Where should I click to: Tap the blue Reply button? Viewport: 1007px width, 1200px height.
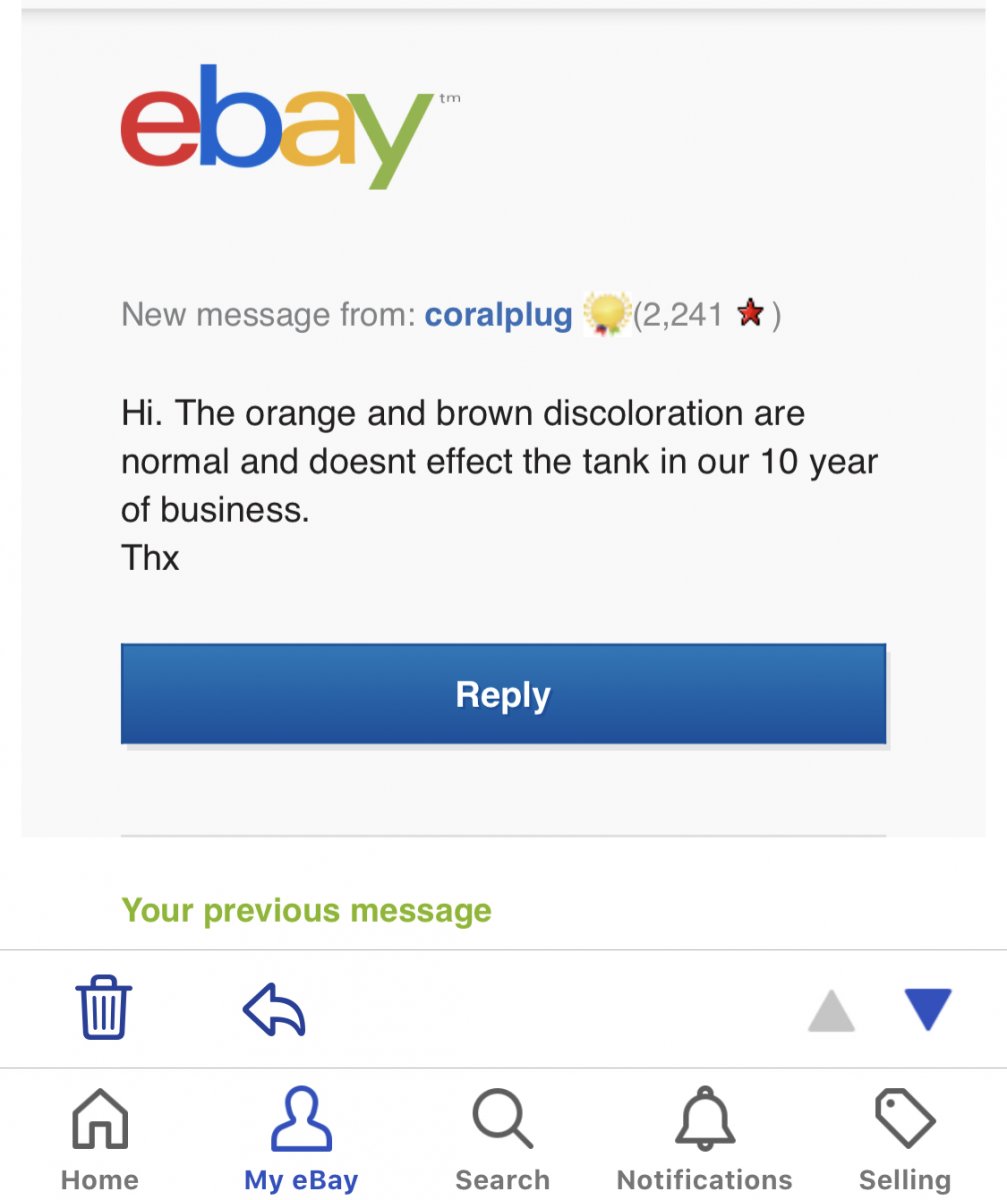(x=503, y=694)
